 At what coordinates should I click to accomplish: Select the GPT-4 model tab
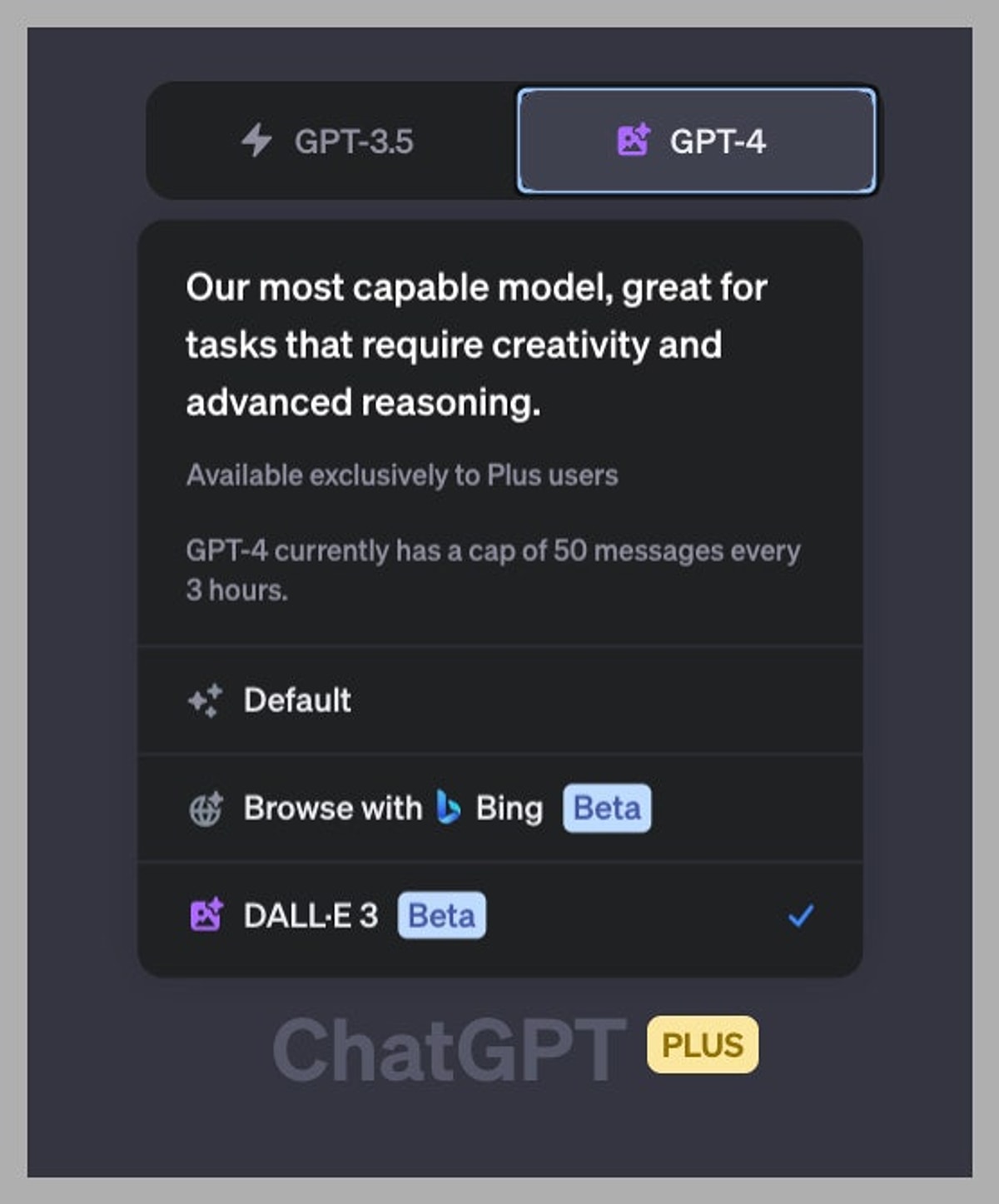point(695,141)
